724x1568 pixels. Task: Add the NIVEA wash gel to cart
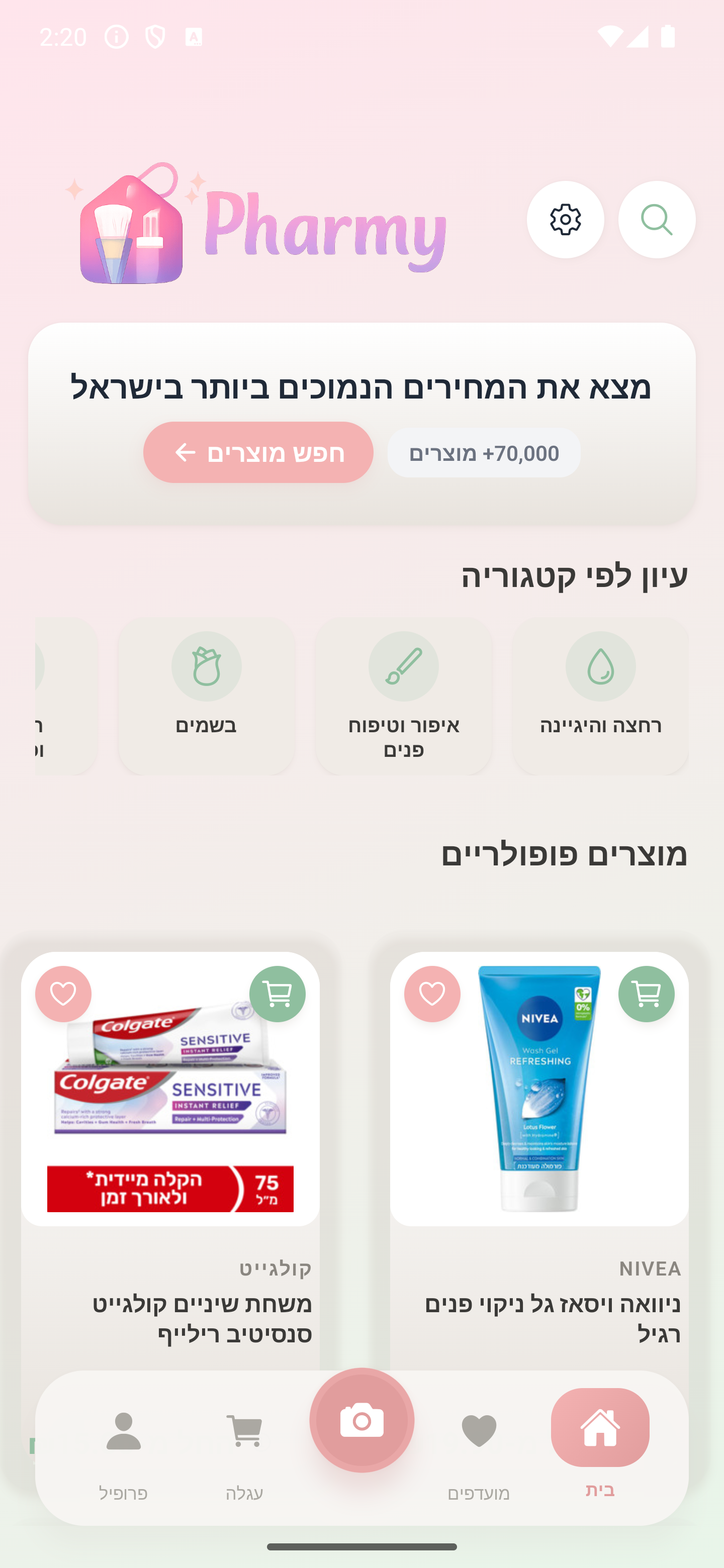(646, 994)
